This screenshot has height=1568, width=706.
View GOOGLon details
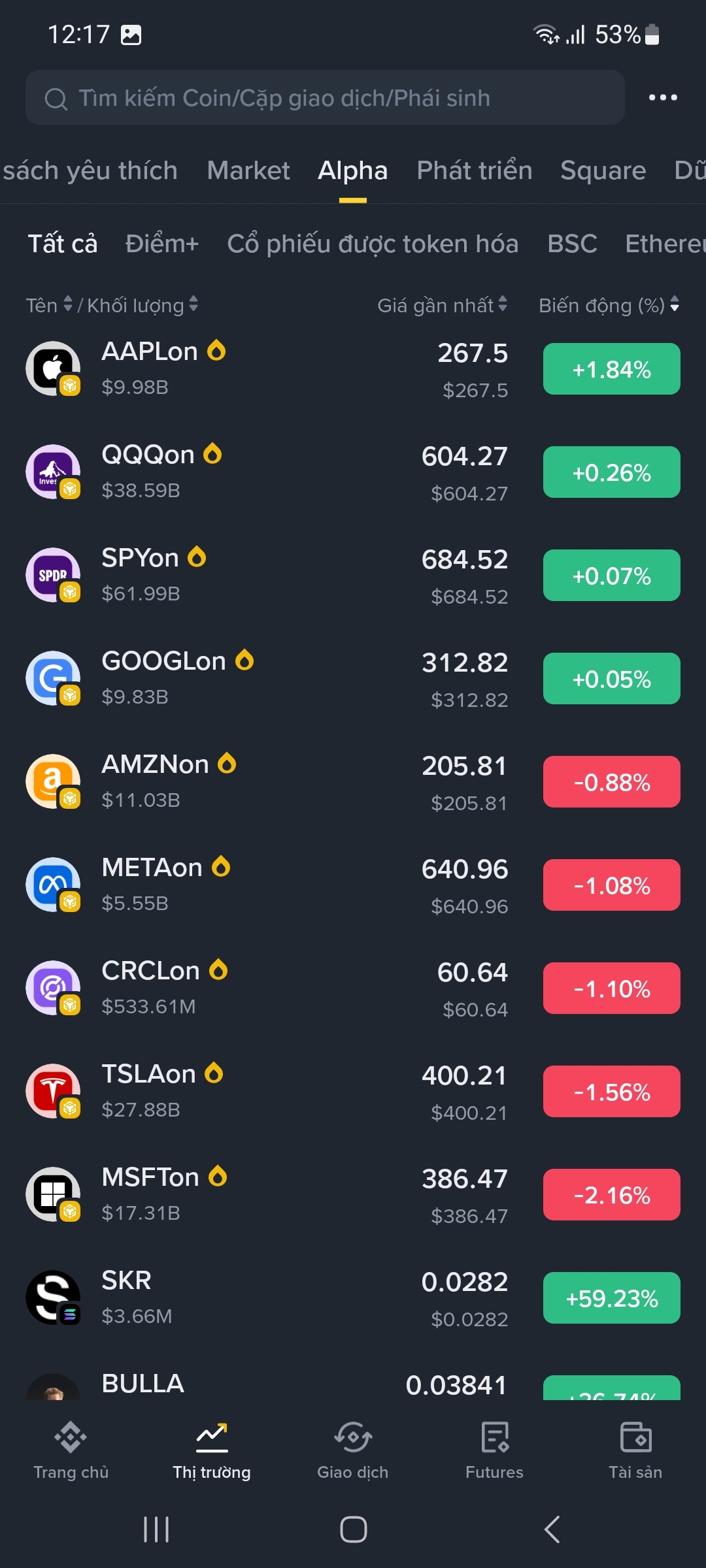coord(261,679)
